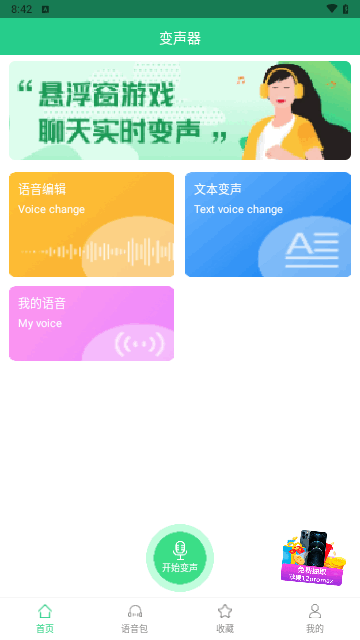Image resolution: width=360 pixels, height=640 pixels.
Task: Open the 悬浮窗游戏 banner at top
Action: [x=180, y=110]
